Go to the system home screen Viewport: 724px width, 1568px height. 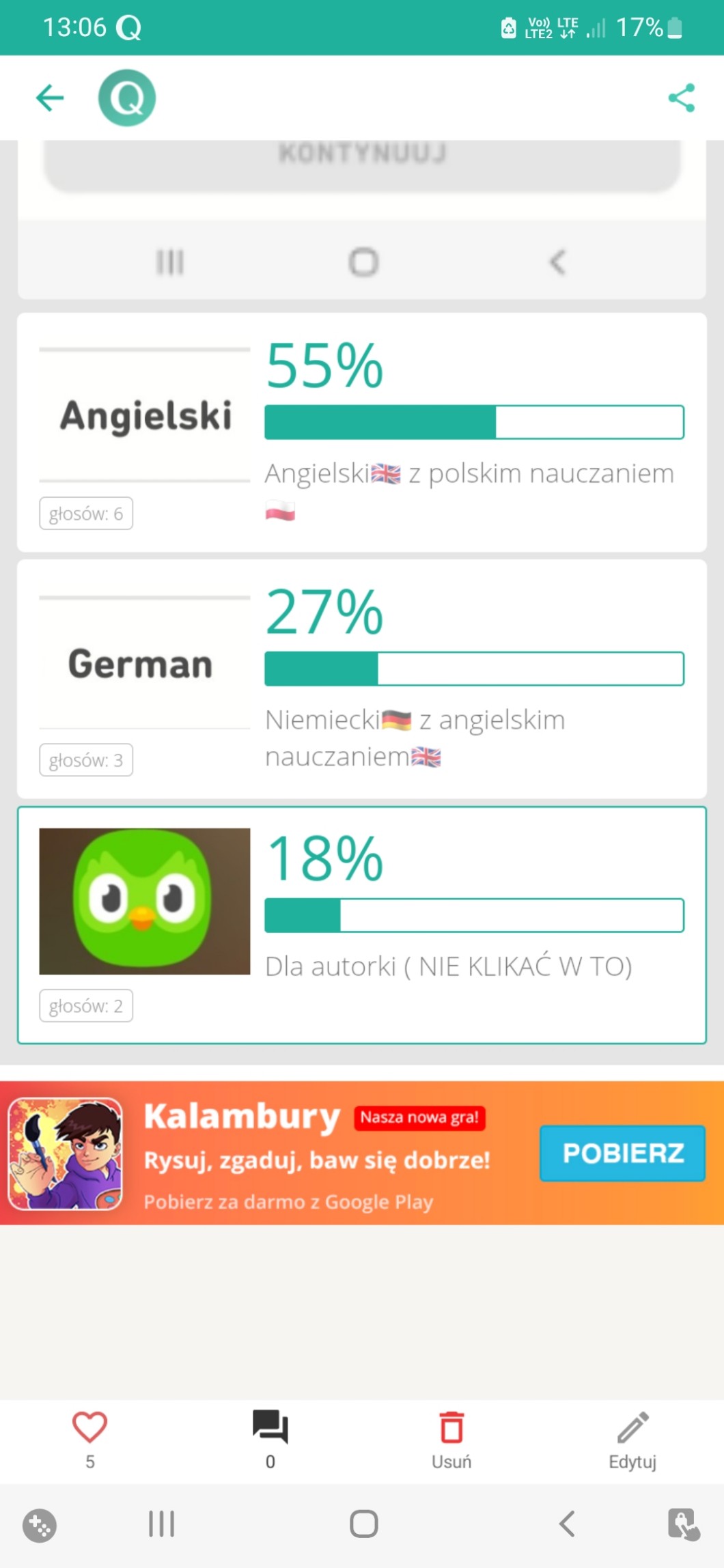363,1524
